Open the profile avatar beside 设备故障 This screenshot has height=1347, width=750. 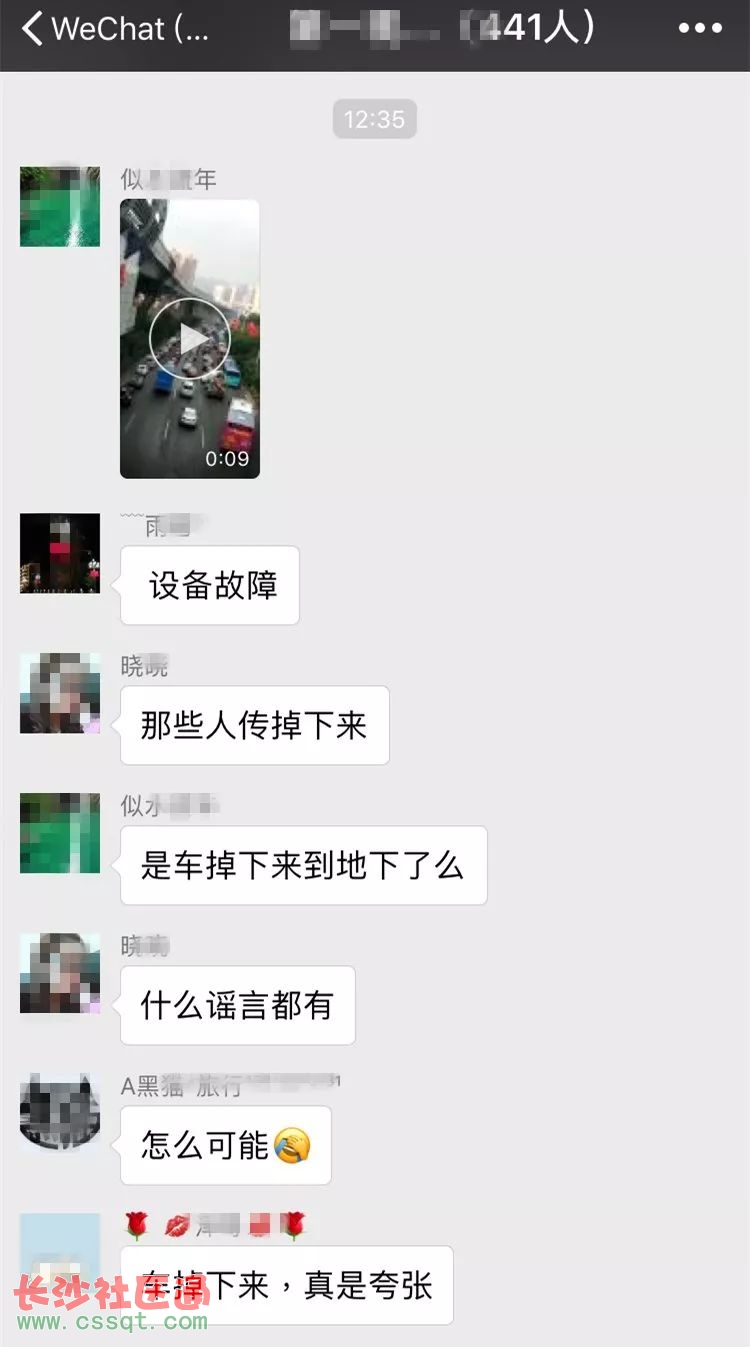tap(60, 553)
